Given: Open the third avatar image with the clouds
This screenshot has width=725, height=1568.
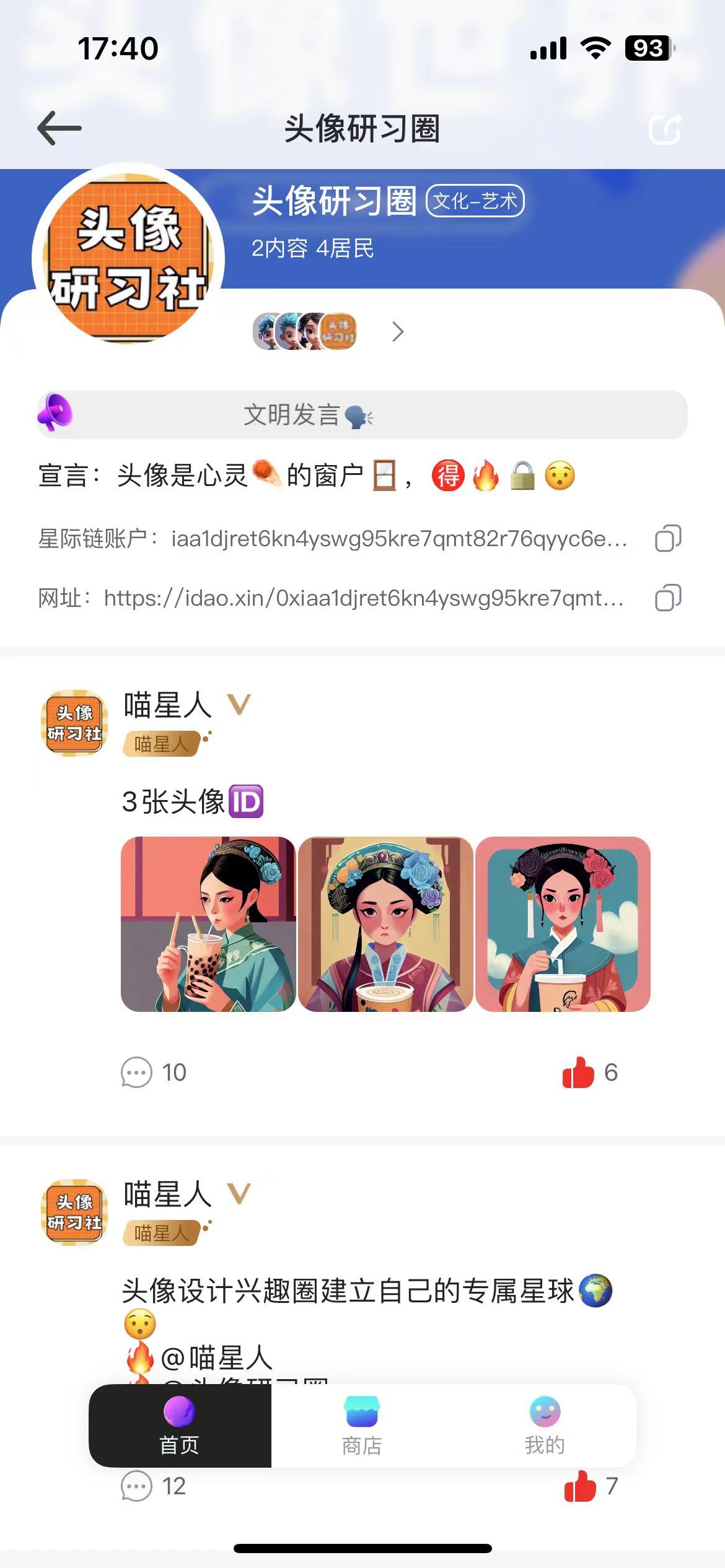Looking at the screenshot, I should point(563,924).
